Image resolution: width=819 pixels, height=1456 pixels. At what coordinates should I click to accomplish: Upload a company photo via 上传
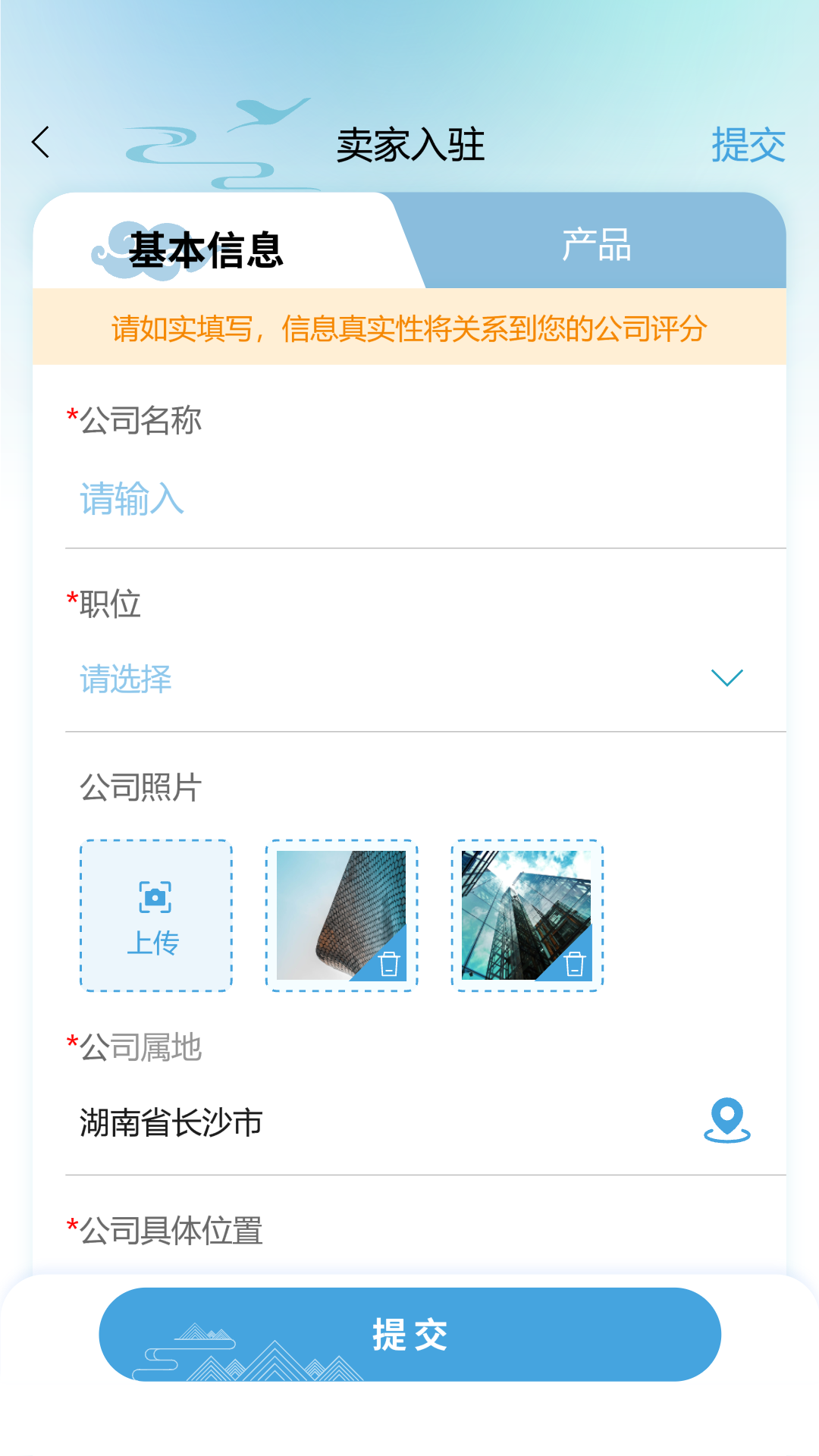click(155, 915)
